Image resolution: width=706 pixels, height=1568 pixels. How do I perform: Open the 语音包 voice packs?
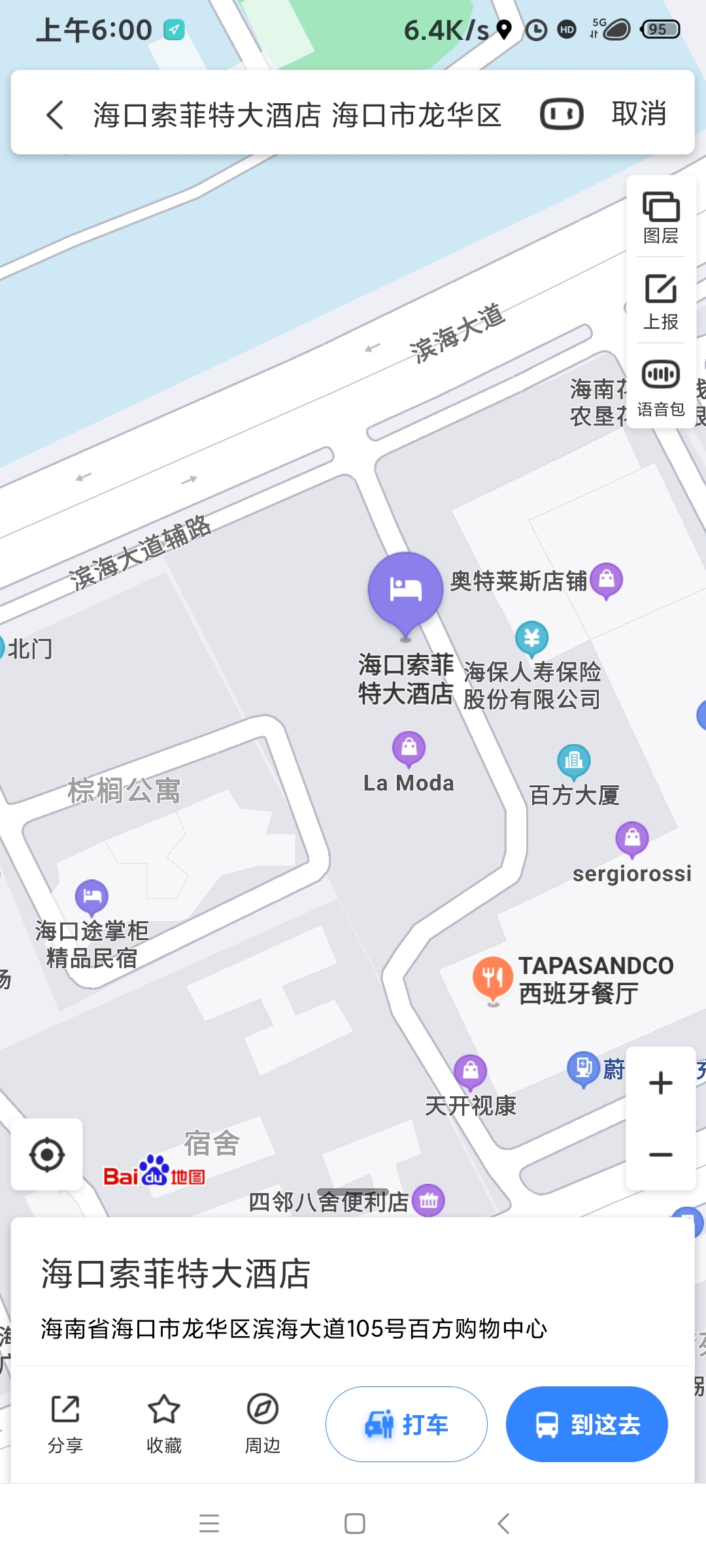click(661, 388)
